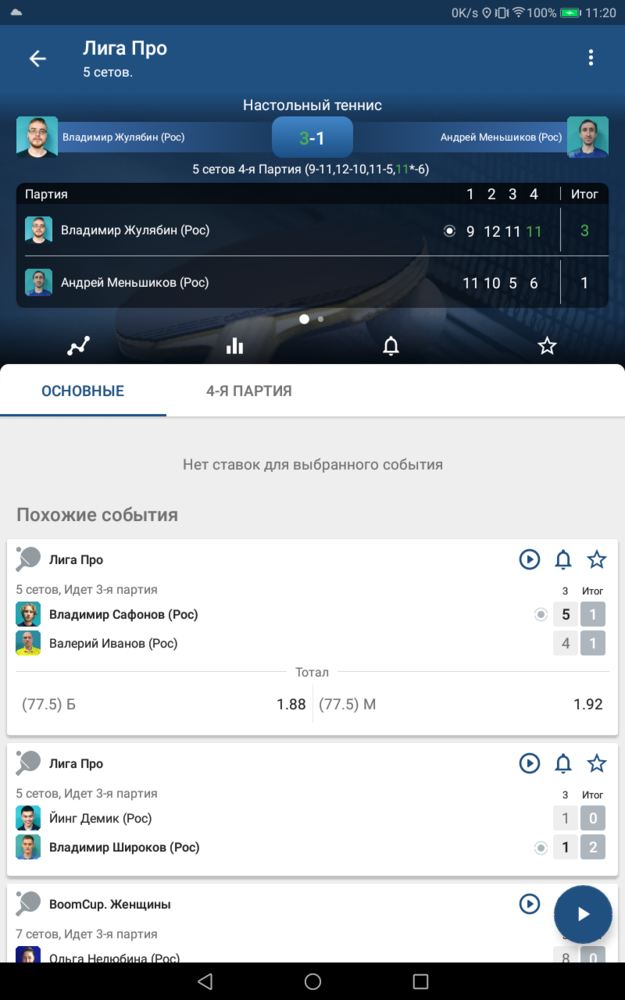This screenshot has height=1000, width=625.
Task: Open the match trend graph icon
Action: [78, 346]
